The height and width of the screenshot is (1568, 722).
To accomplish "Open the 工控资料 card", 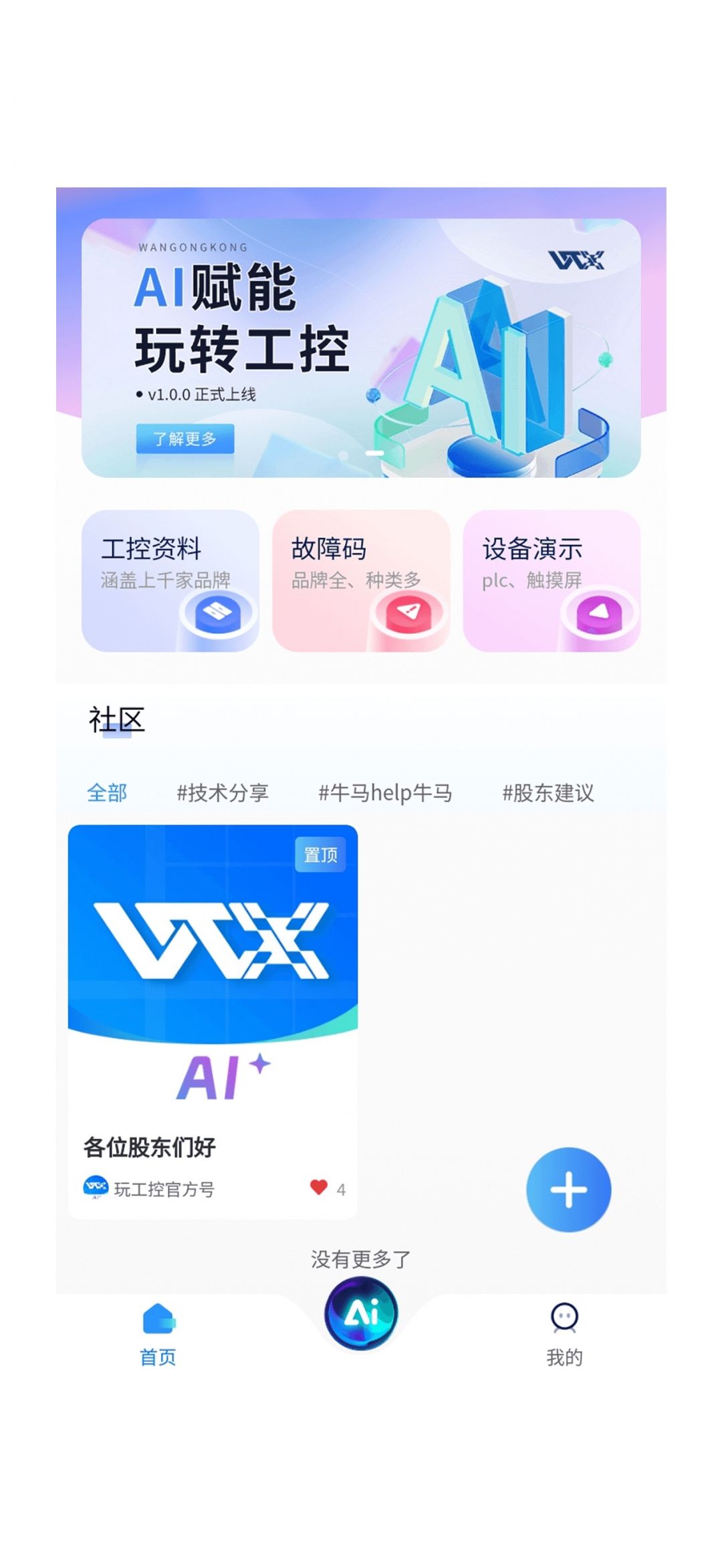I will point(170,580).
